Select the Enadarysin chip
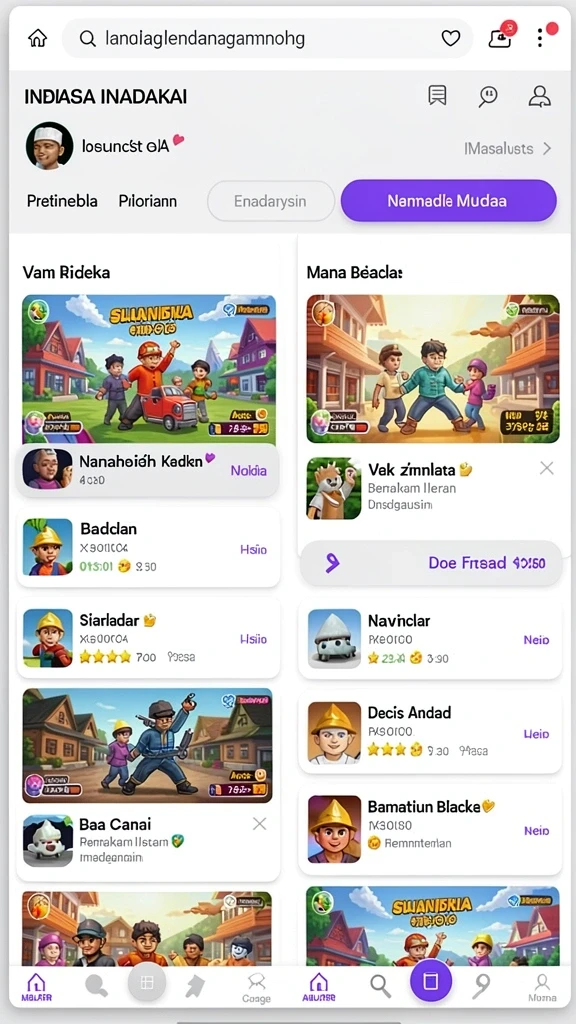This screenshot has height=1024, width=576. click(x=270, y=200)
